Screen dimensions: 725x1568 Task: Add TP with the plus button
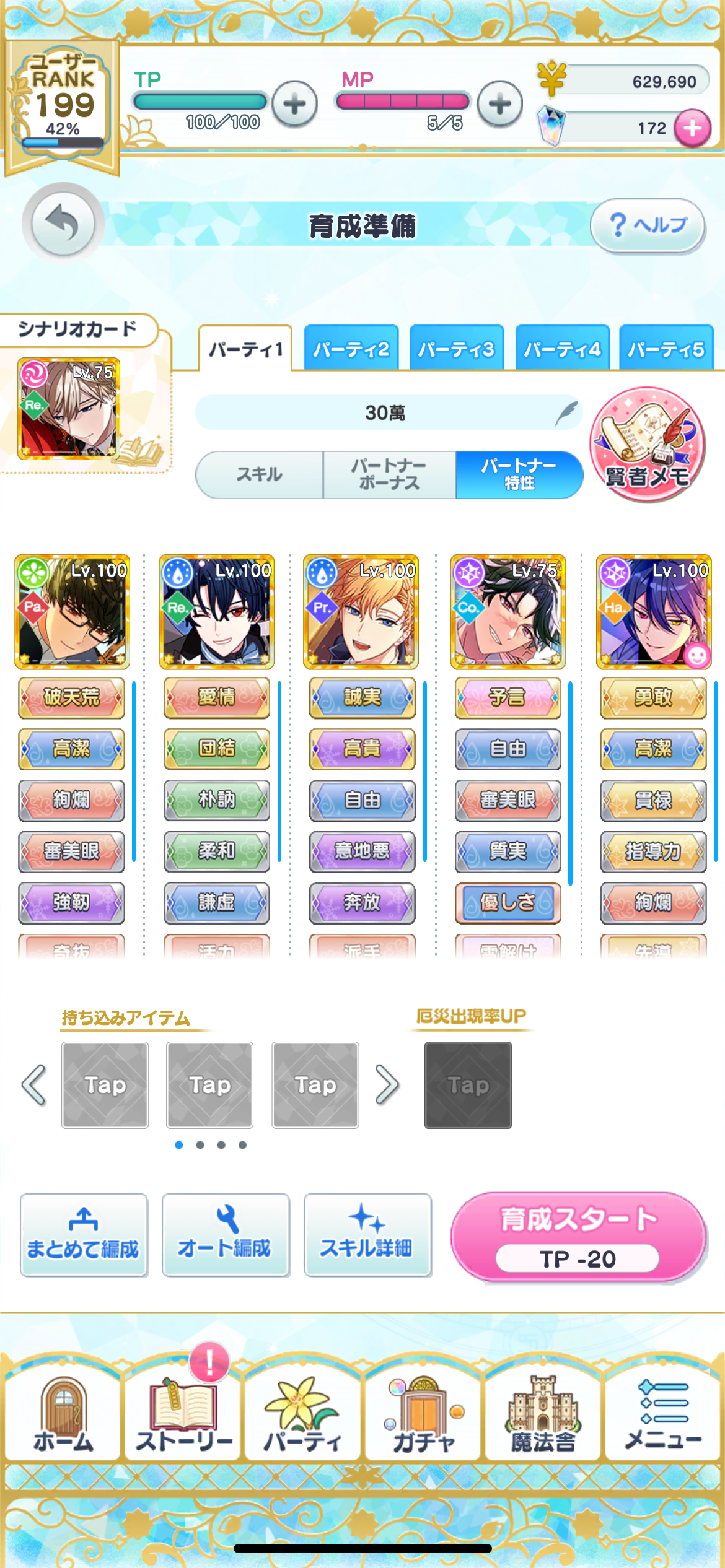[x=295, y=104]
